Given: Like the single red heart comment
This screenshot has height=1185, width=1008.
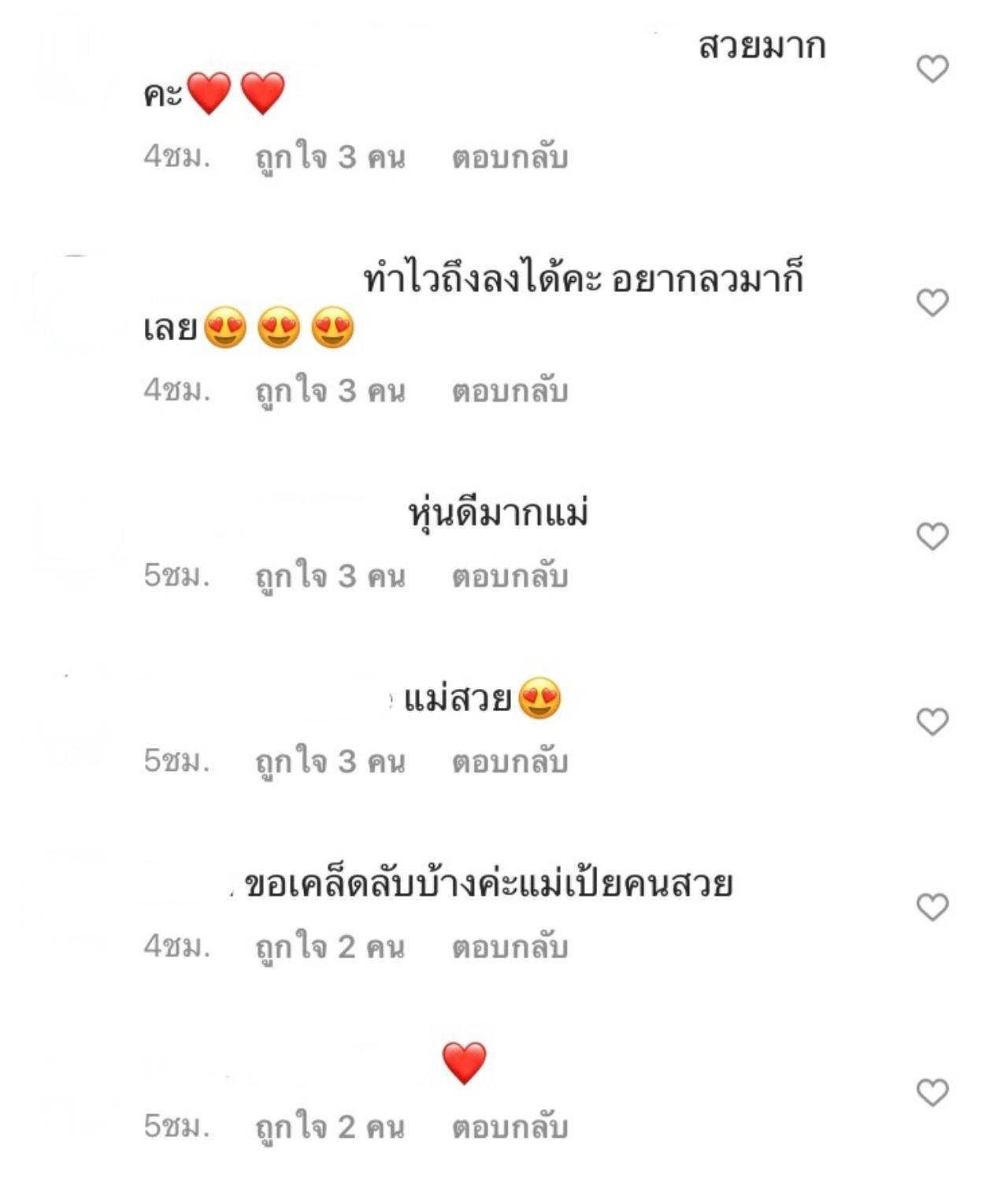Looking at the screenshot, I should pyautogui.click(x=932, y=1093).
